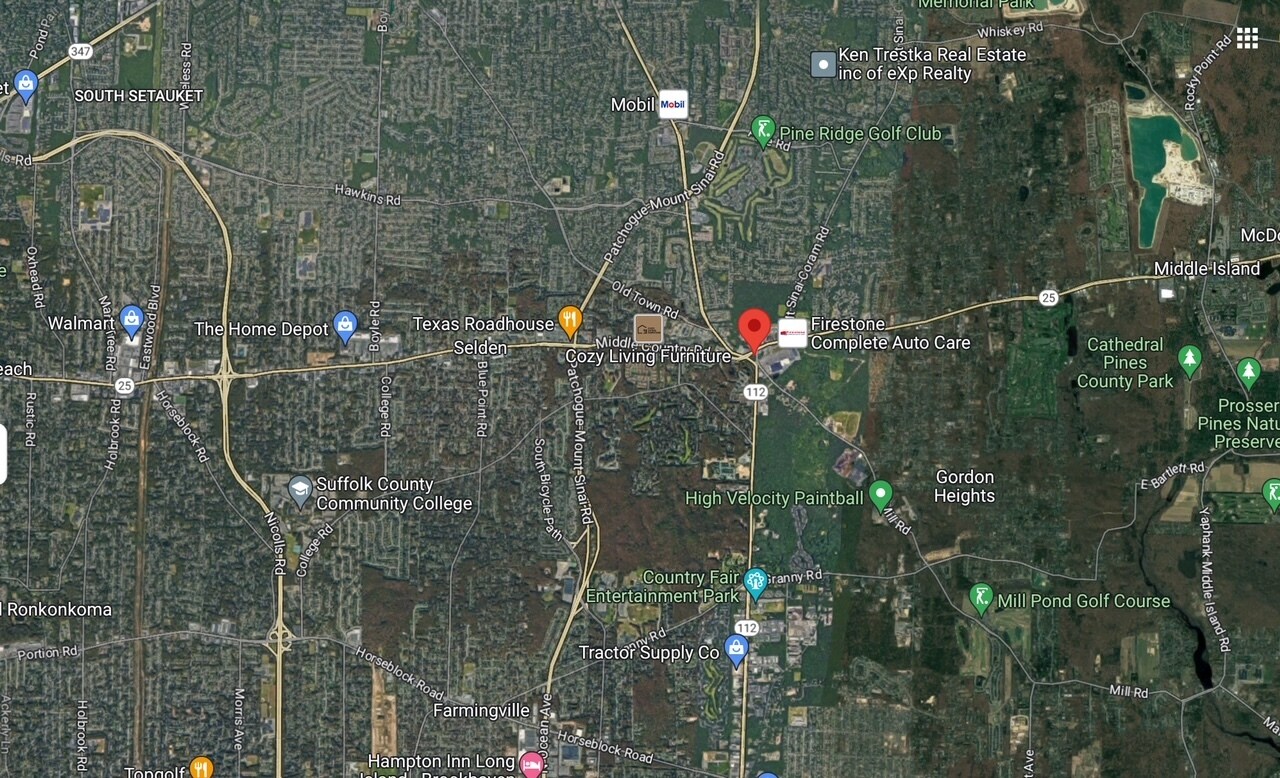Select Suffolk County Community College marker

300,491
